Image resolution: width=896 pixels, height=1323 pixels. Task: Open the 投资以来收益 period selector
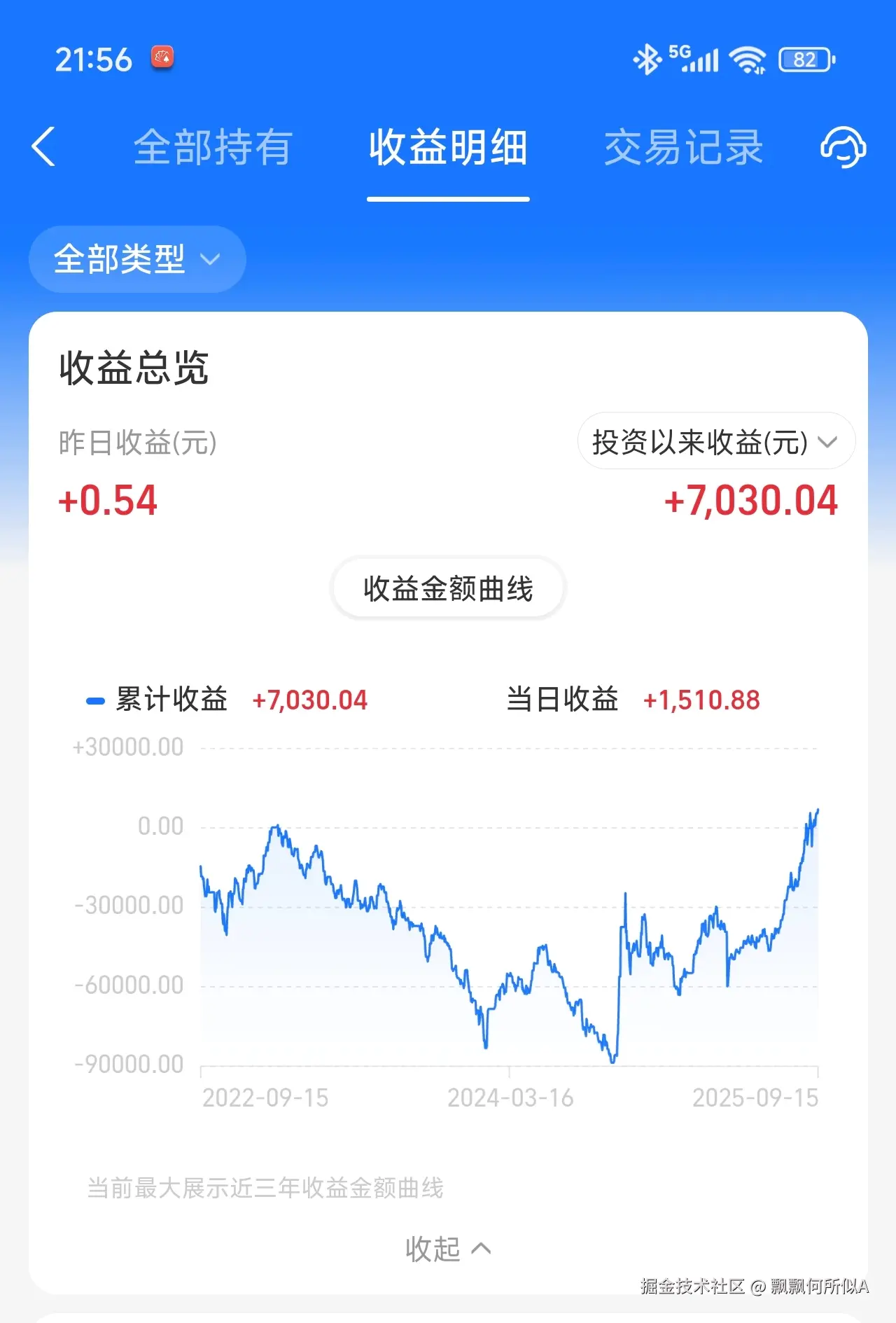pos(713,441)
